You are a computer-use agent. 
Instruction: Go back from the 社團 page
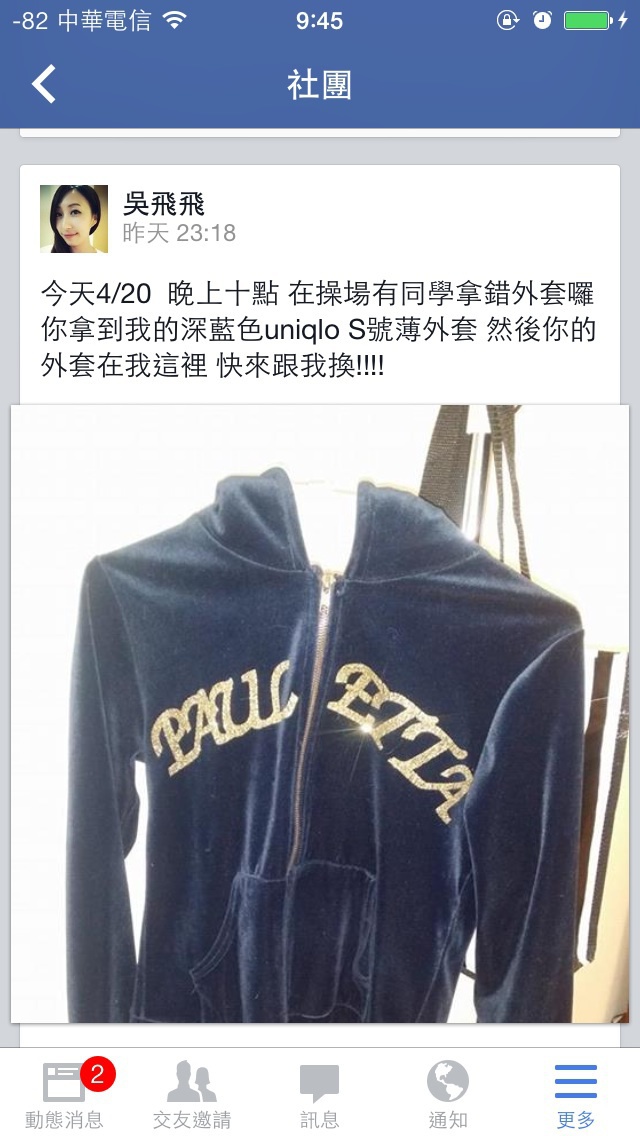tap(44, 84)
